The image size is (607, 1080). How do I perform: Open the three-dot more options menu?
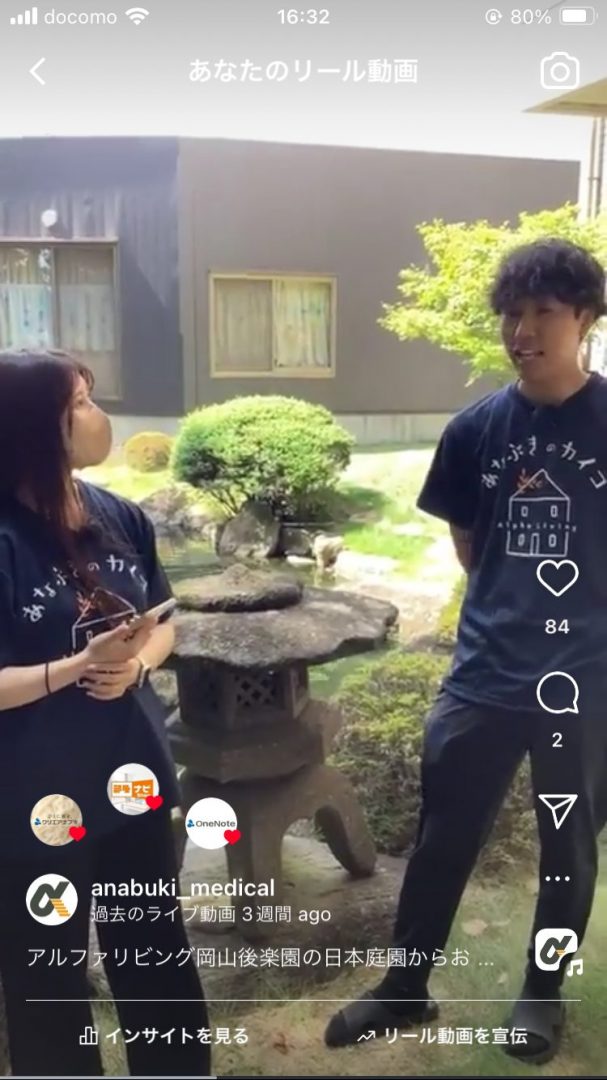(557, 879)
